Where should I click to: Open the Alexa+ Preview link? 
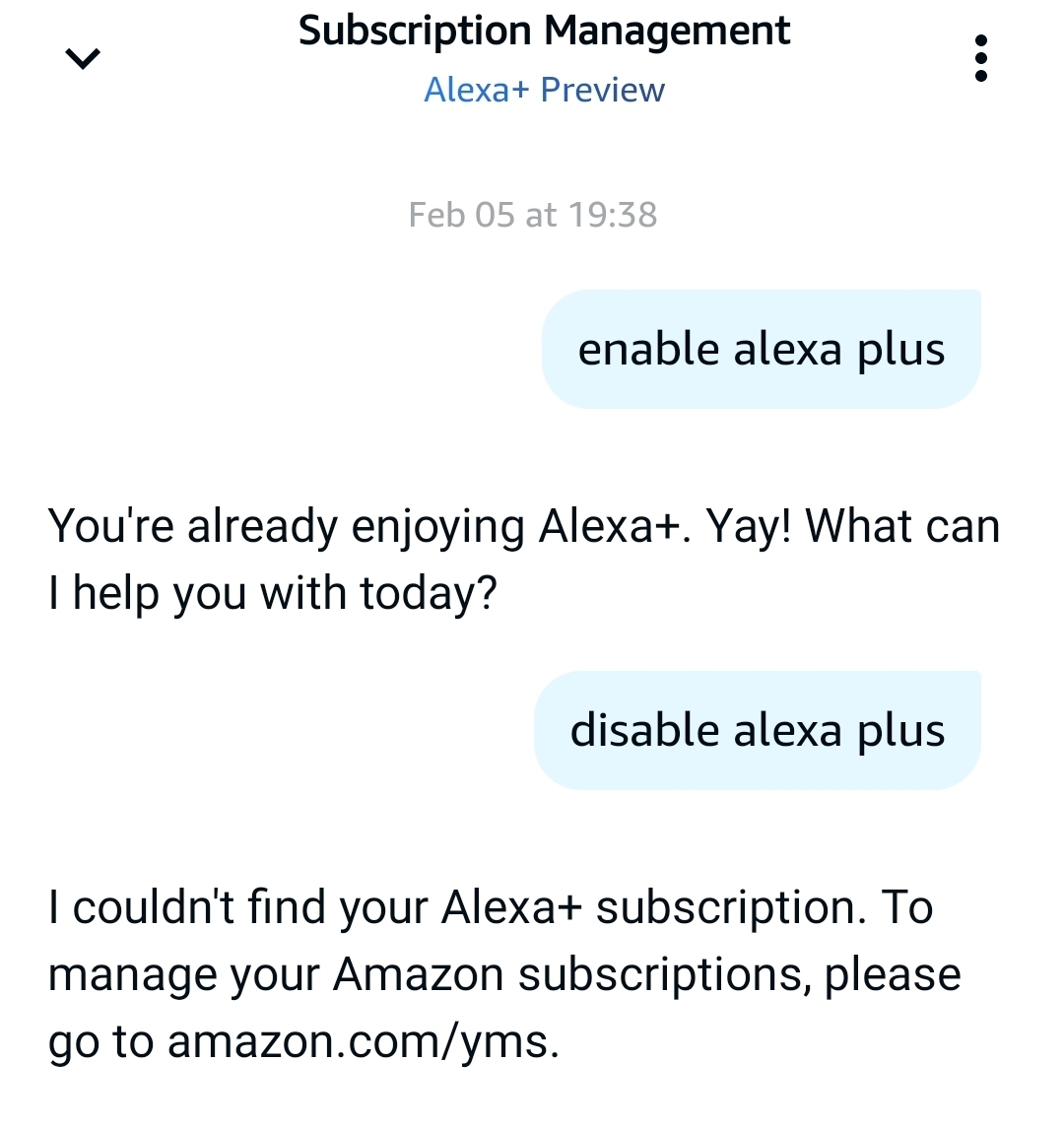(x=544, y=90)
